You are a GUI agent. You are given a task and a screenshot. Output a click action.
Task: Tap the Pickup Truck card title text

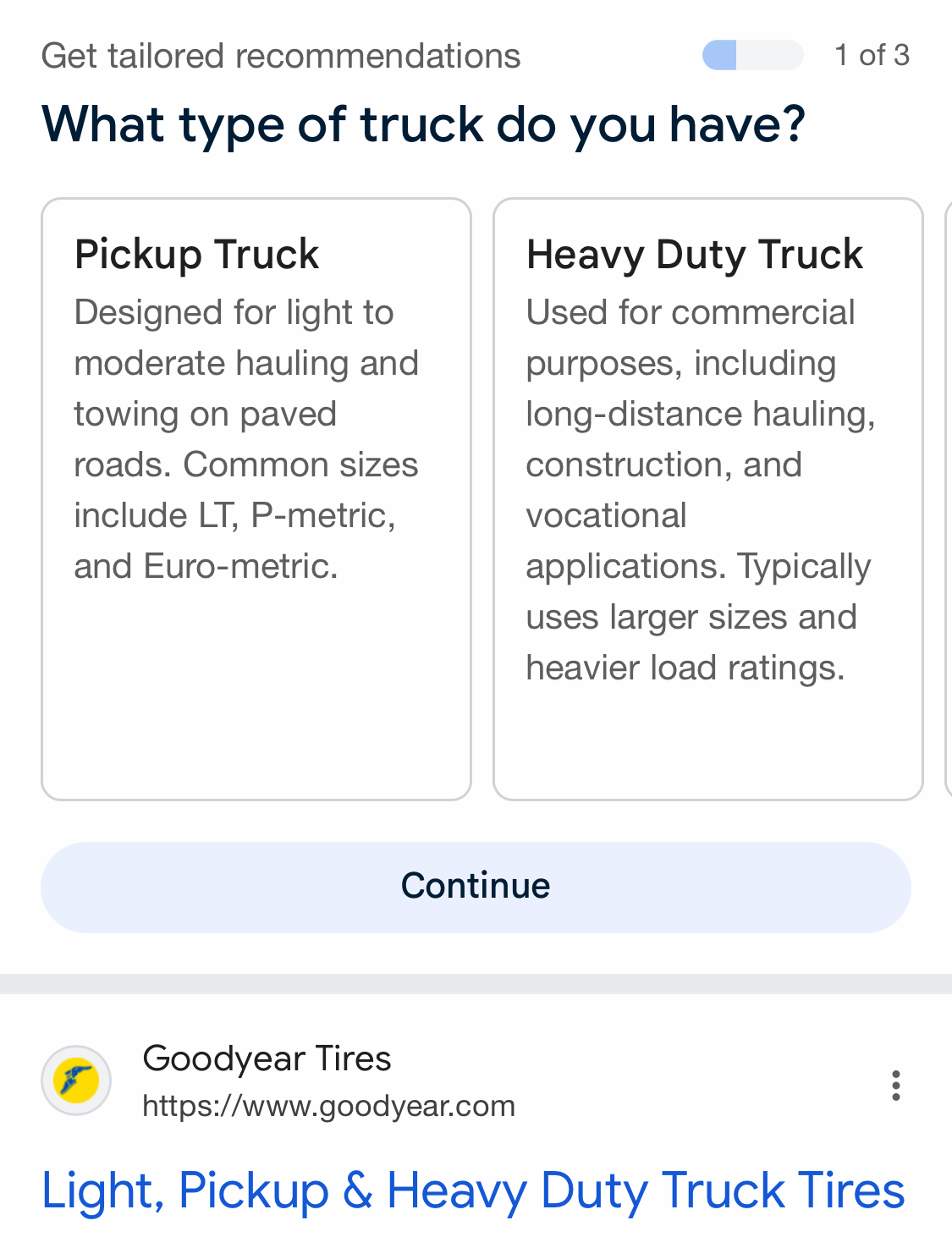(196, 254)
